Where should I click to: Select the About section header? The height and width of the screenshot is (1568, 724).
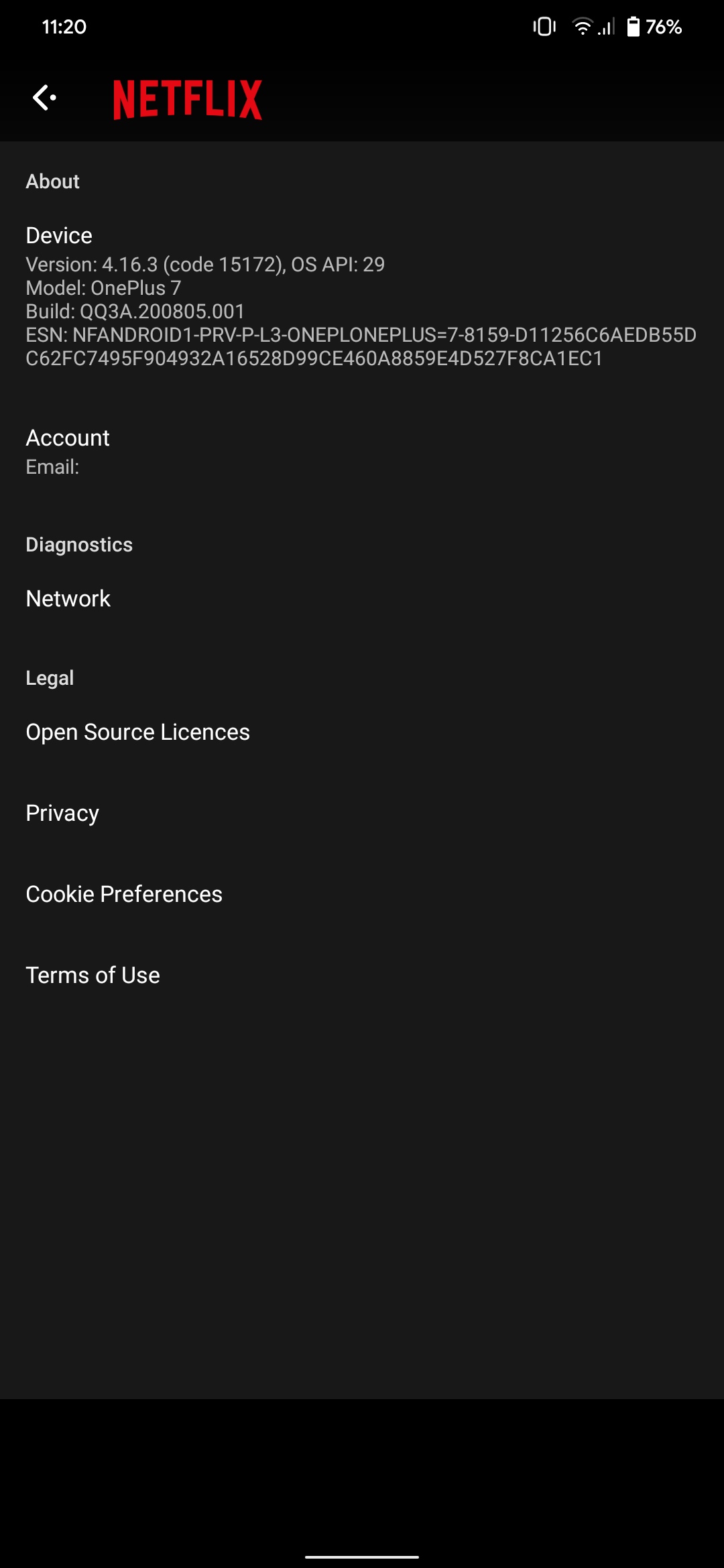pyautogui.click(x=52, y=181)
